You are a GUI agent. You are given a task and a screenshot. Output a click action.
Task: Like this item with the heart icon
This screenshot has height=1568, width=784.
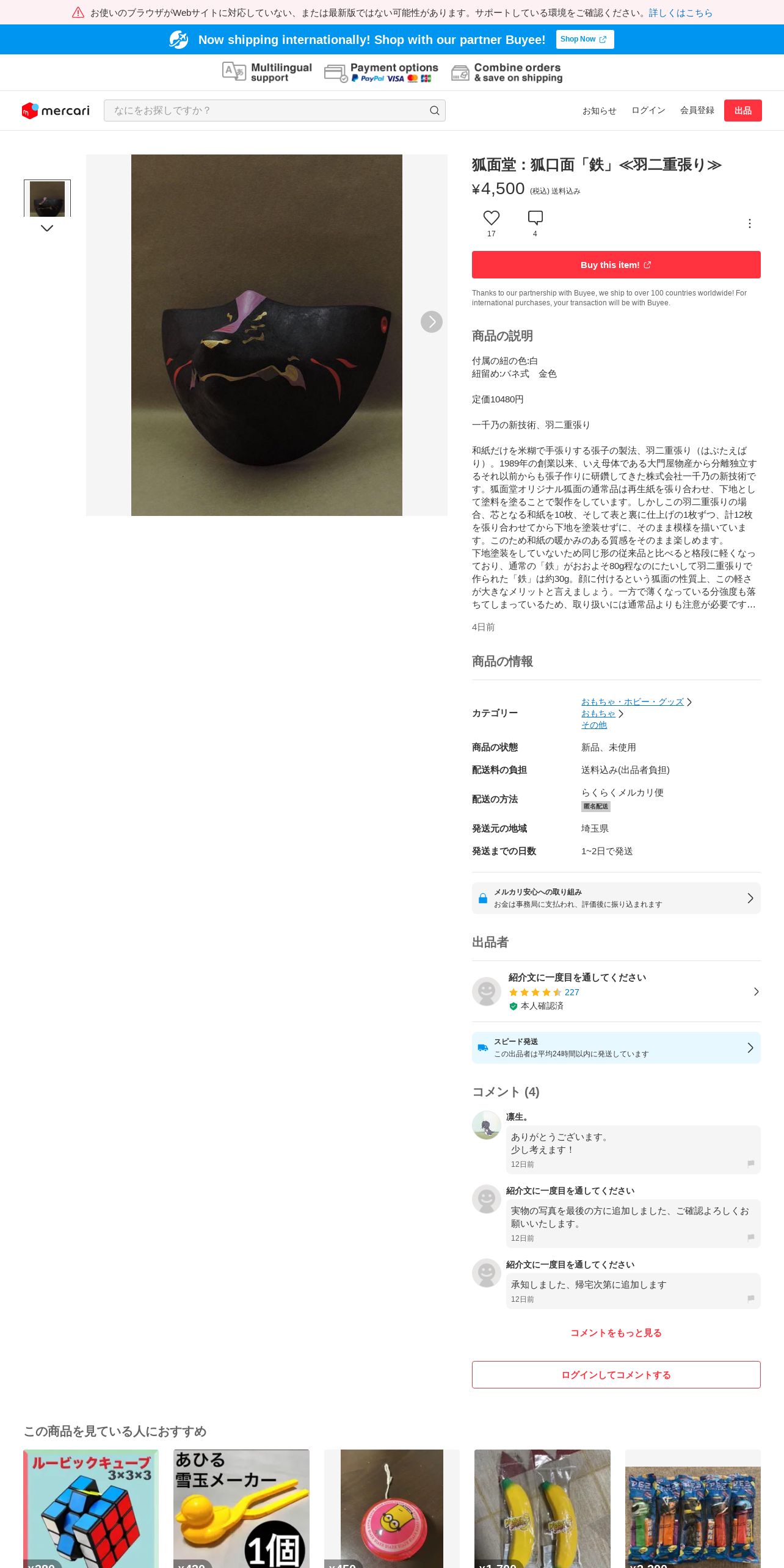pyautogui.click(x=492, y=218)
